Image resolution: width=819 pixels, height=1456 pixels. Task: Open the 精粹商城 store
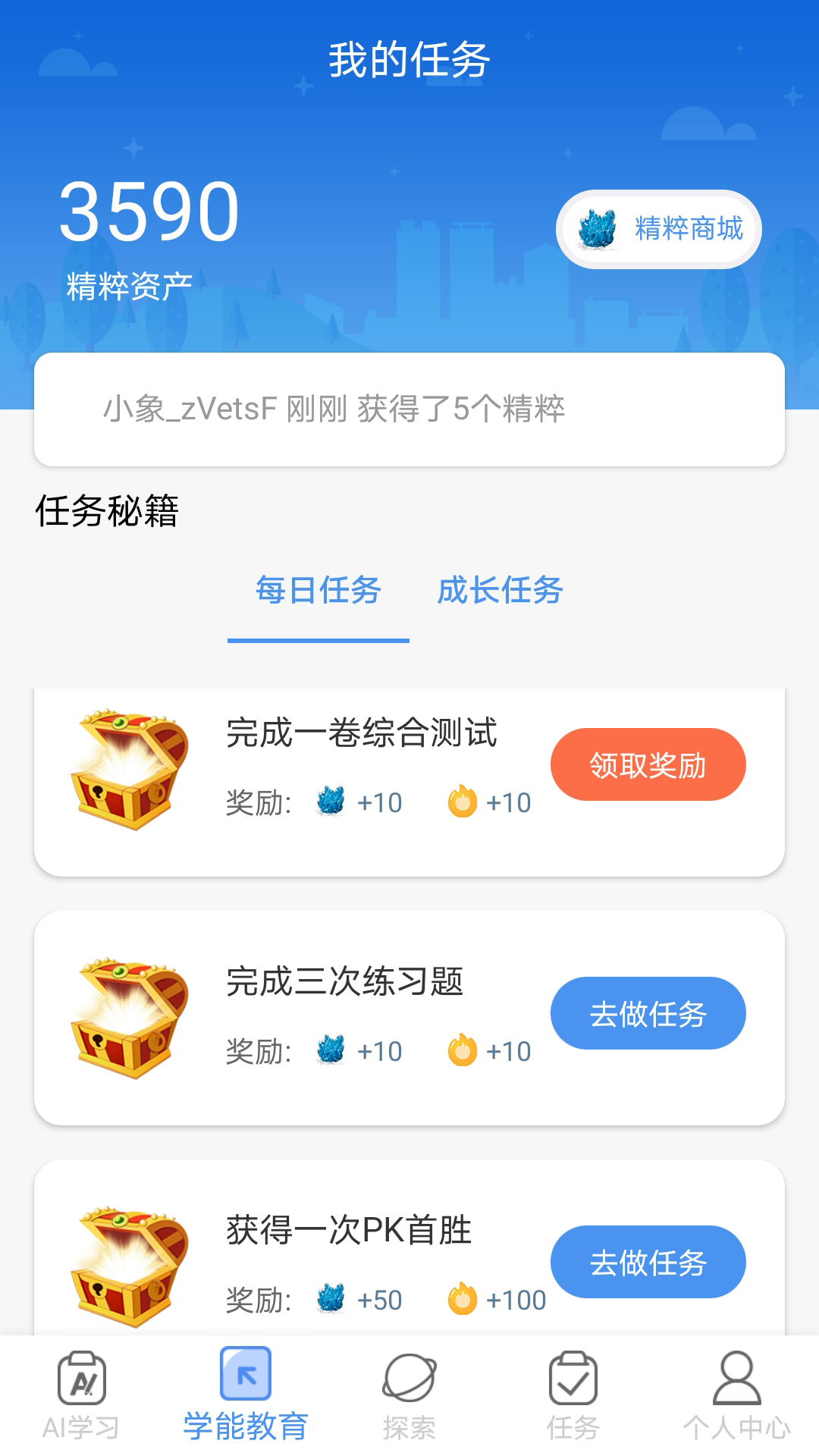tap(660, 230)
